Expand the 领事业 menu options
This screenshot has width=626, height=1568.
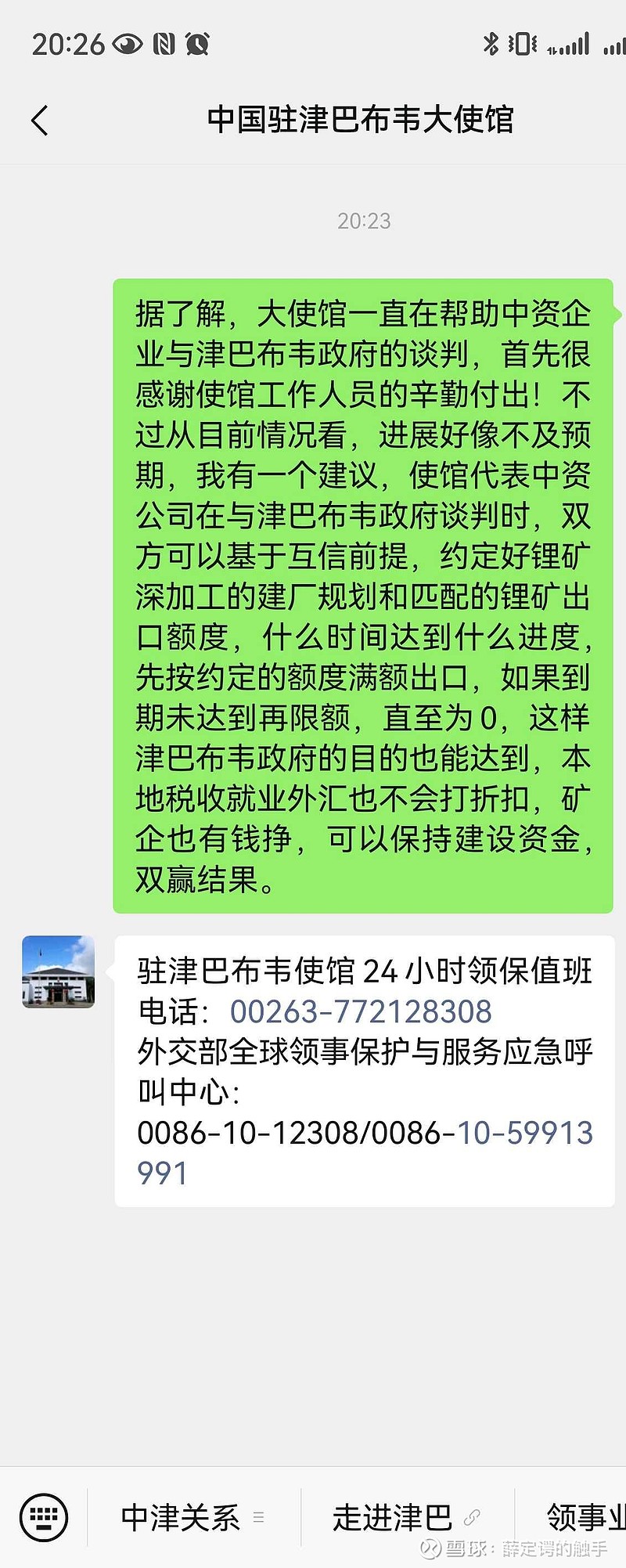[x=587, y=1517]
